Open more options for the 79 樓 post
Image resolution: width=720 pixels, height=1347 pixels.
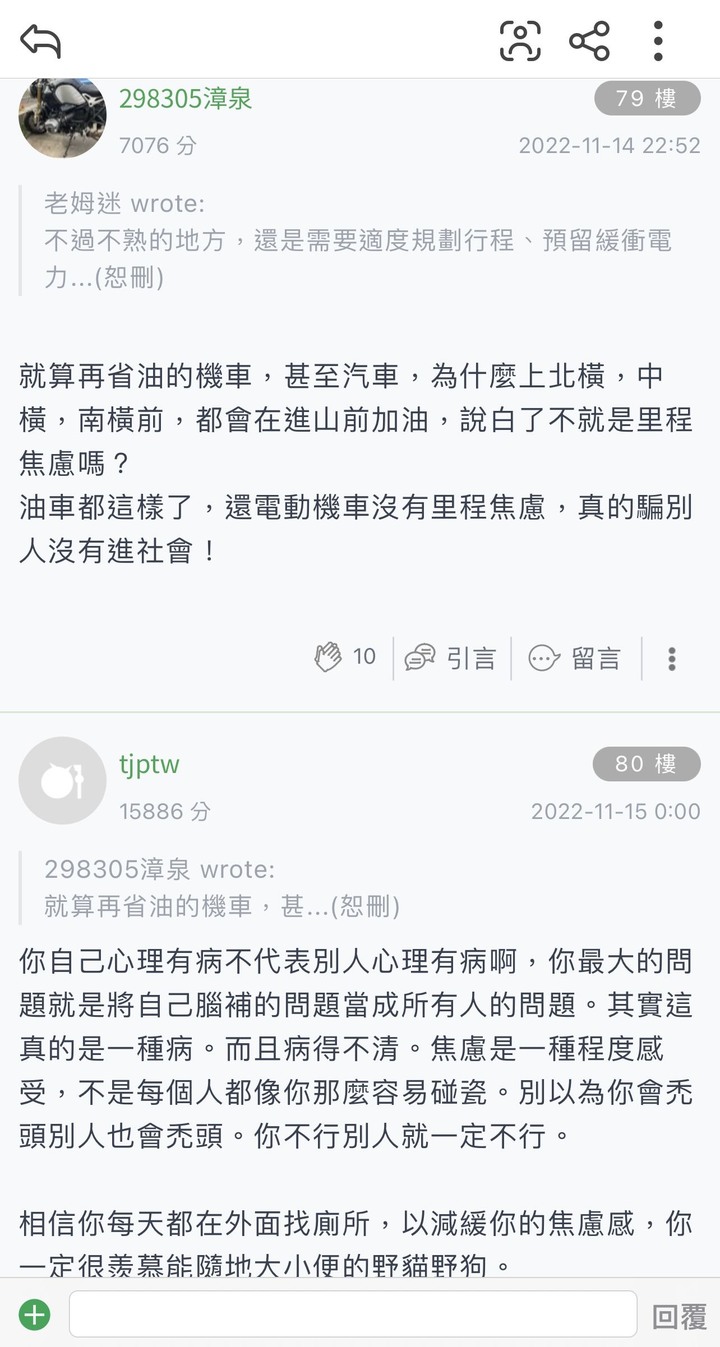pos(671,657)
